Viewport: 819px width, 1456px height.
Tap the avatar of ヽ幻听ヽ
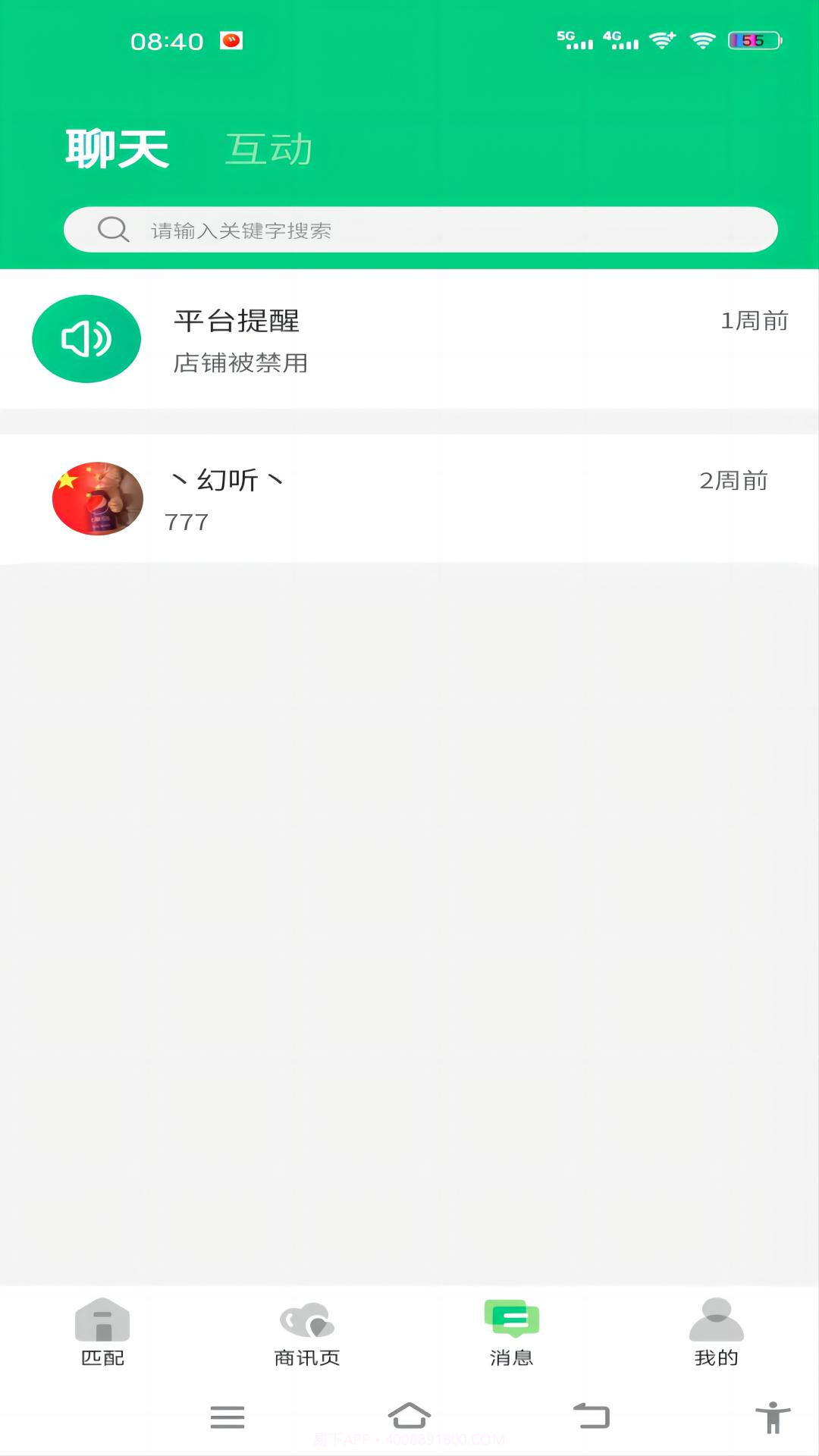coord(96,497)
